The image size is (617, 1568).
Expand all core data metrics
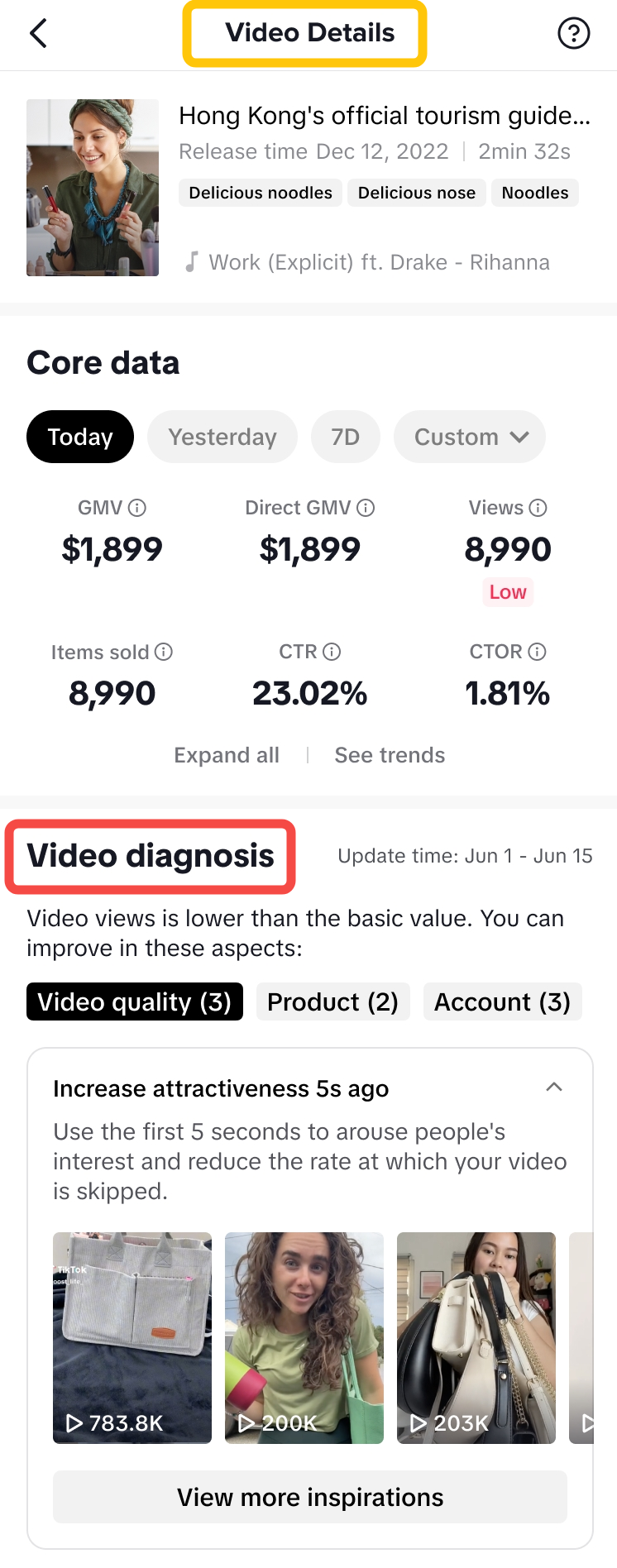[x=227, y=755]
